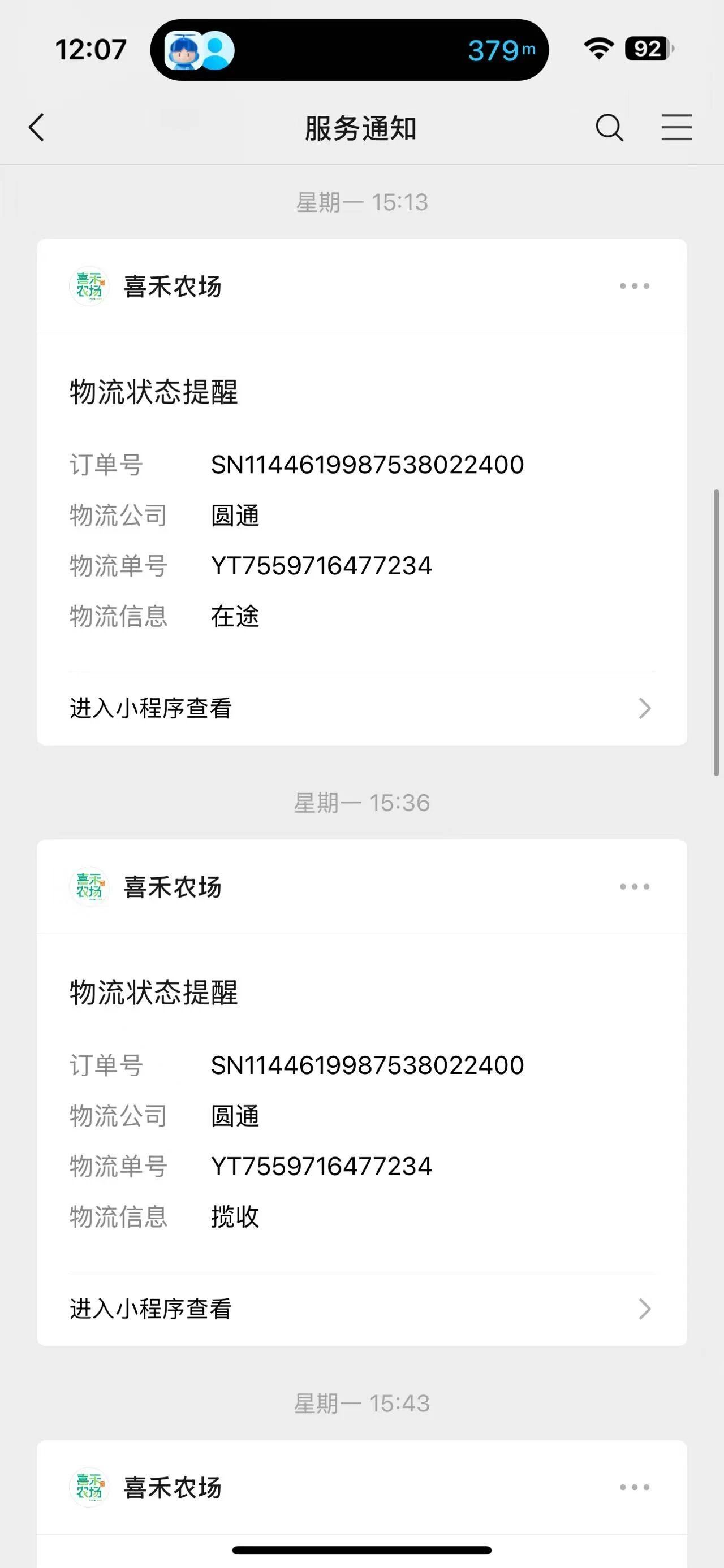Tap the Dynamic Island live activity

click(x=350, y=50)
